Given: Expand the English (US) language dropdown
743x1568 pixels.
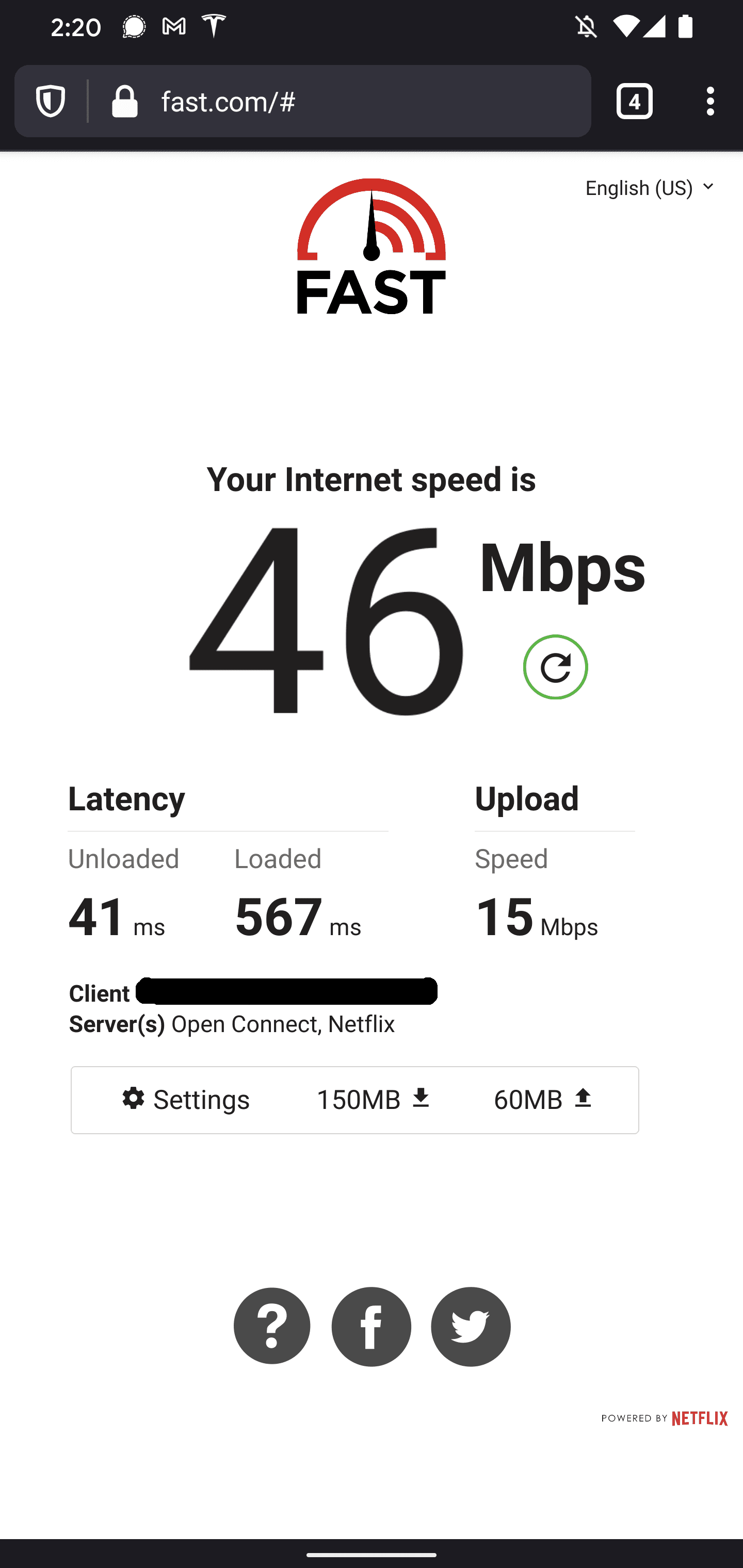Looking at the screenshot, I should click(x=649, y=188).
